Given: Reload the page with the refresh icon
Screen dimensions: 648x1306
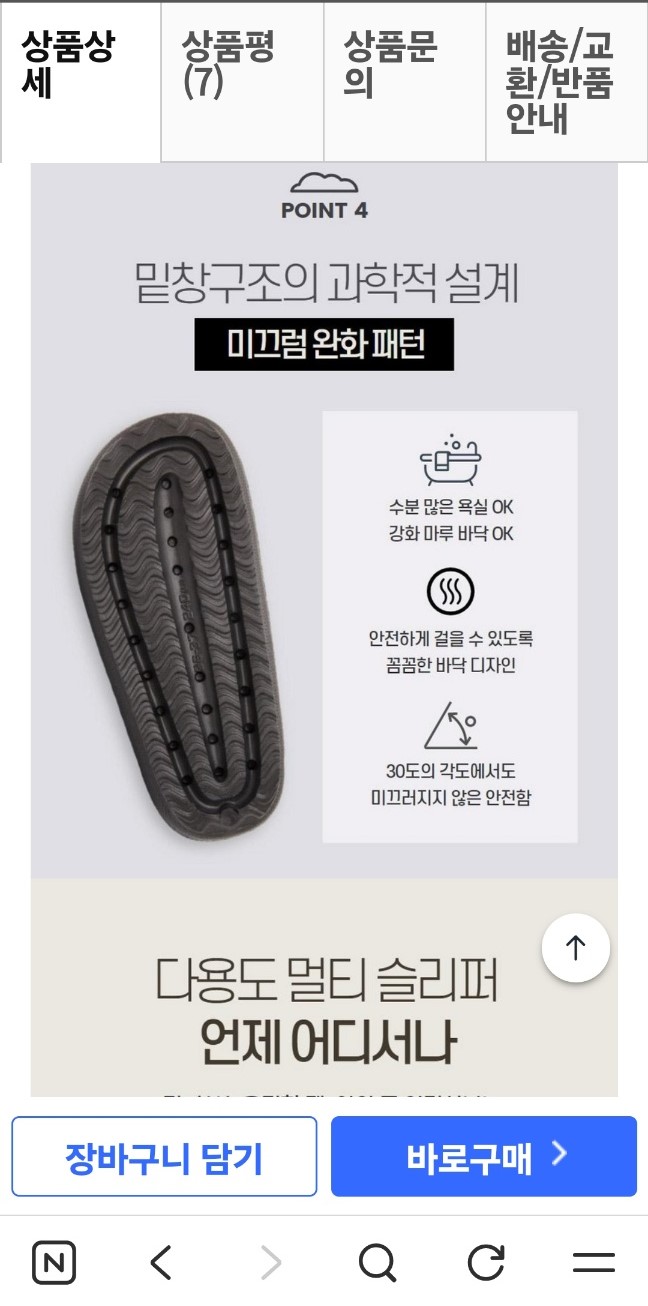Looking at the screenshot, I should coord(486,1263).
